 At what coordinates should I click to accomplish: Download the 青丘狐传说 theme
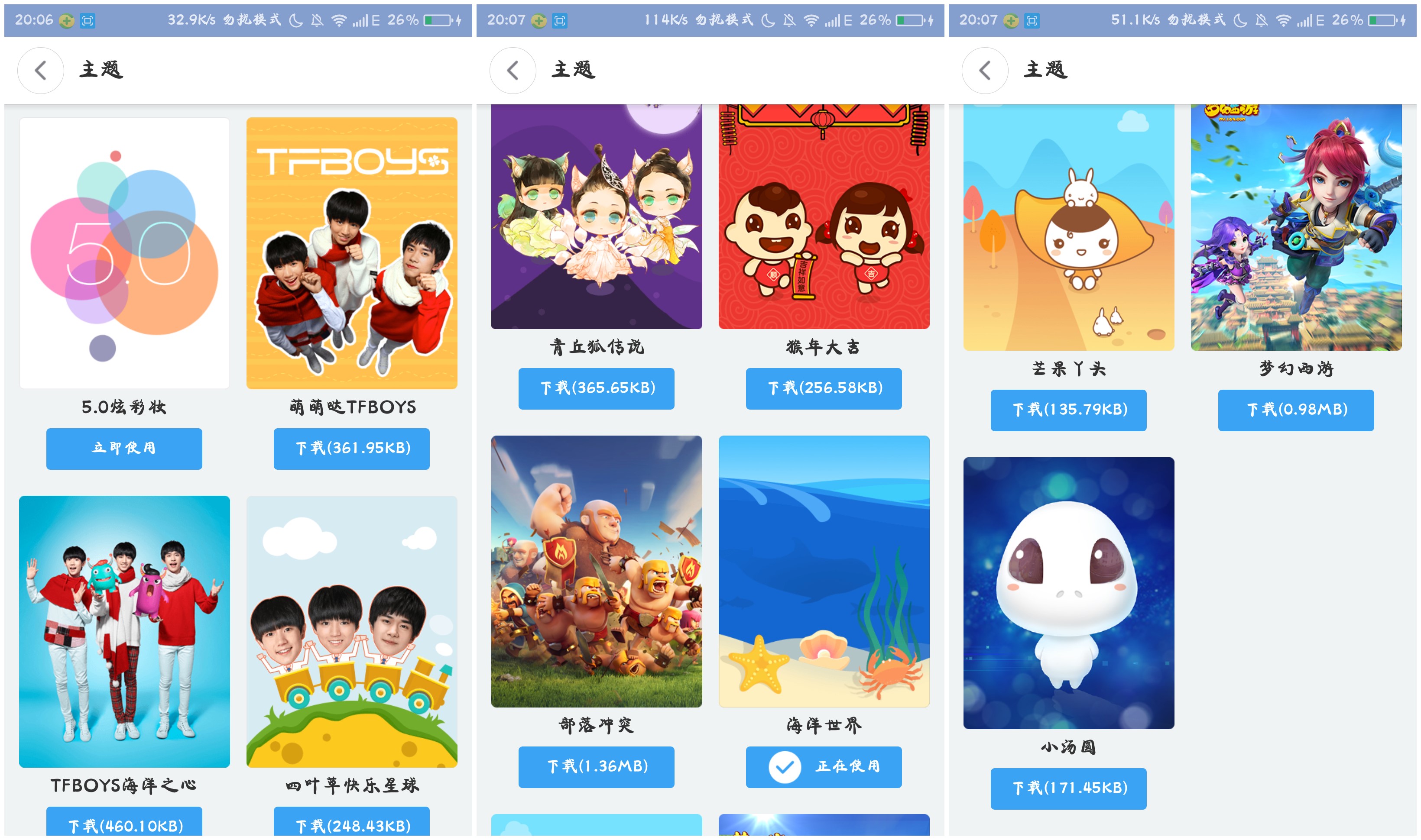click(x=596, y=388)
